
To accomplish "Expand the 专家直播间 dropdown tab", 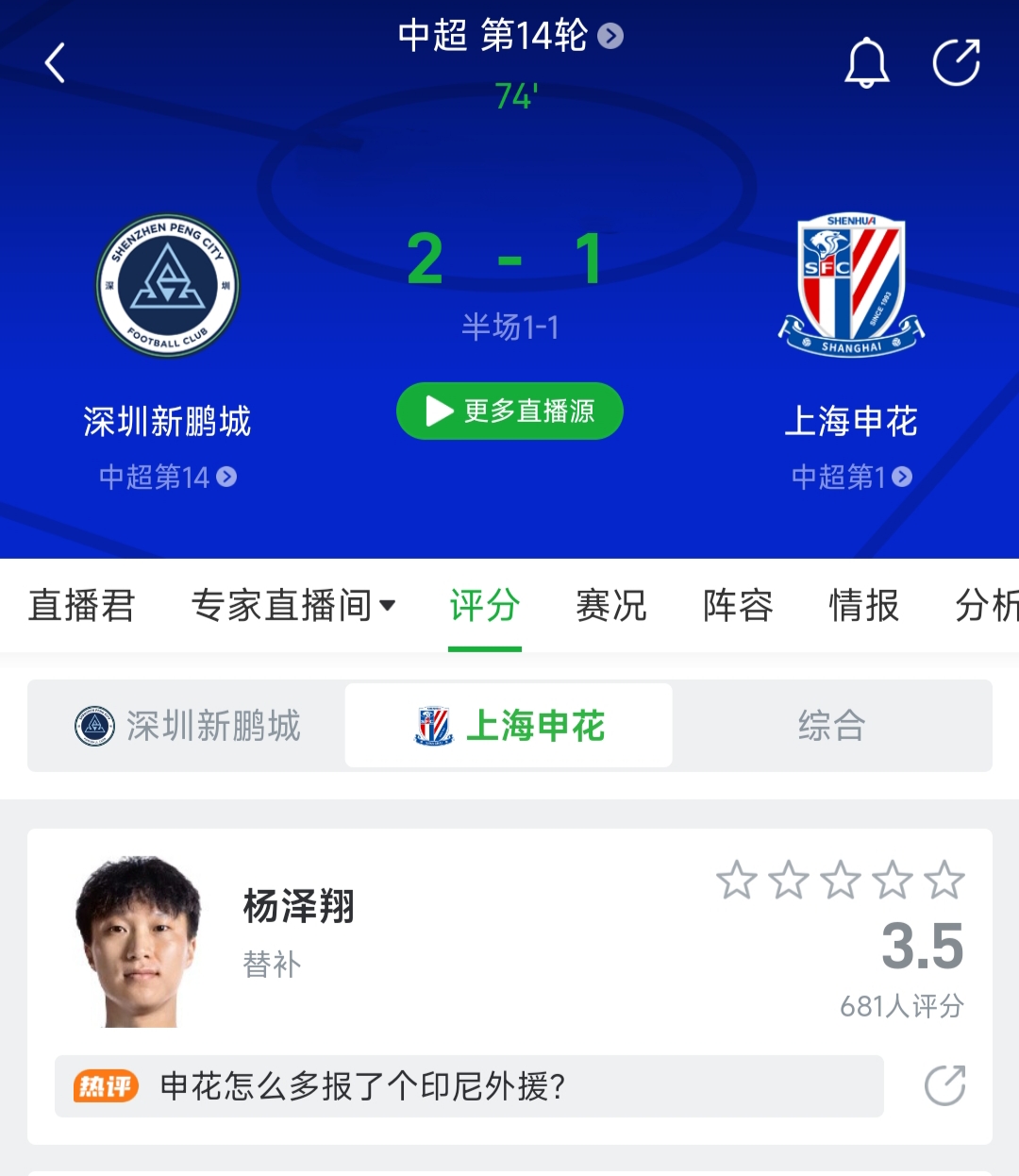I will click(x=293, y=605).
